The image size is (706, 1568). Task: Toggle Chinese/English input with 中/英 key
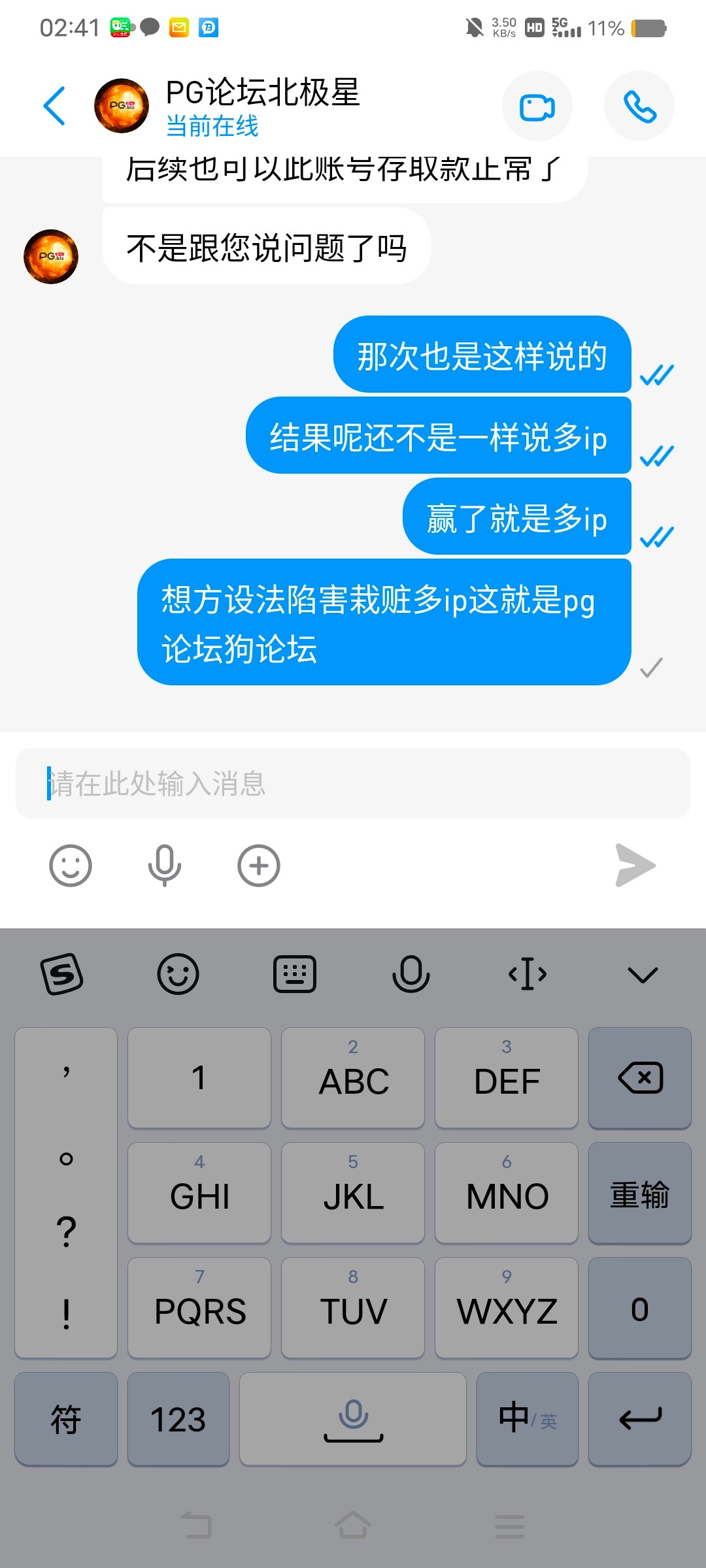click(527, 1419)
